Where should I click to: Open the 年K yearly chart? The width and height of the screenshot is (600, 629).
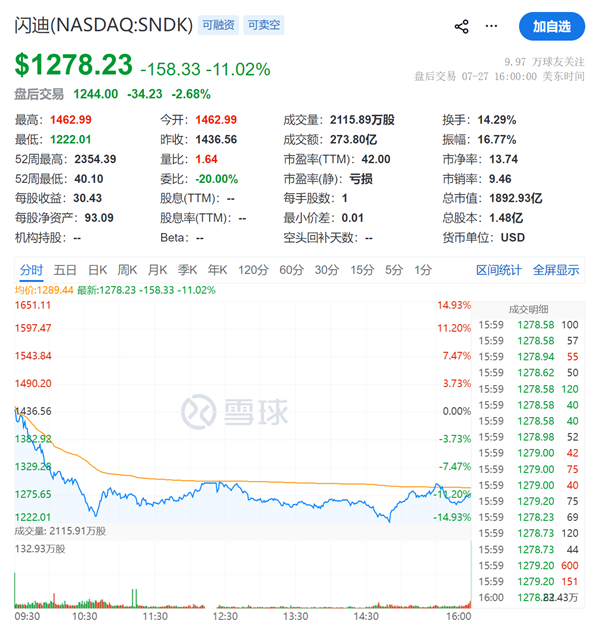click(x=217, y=270)
